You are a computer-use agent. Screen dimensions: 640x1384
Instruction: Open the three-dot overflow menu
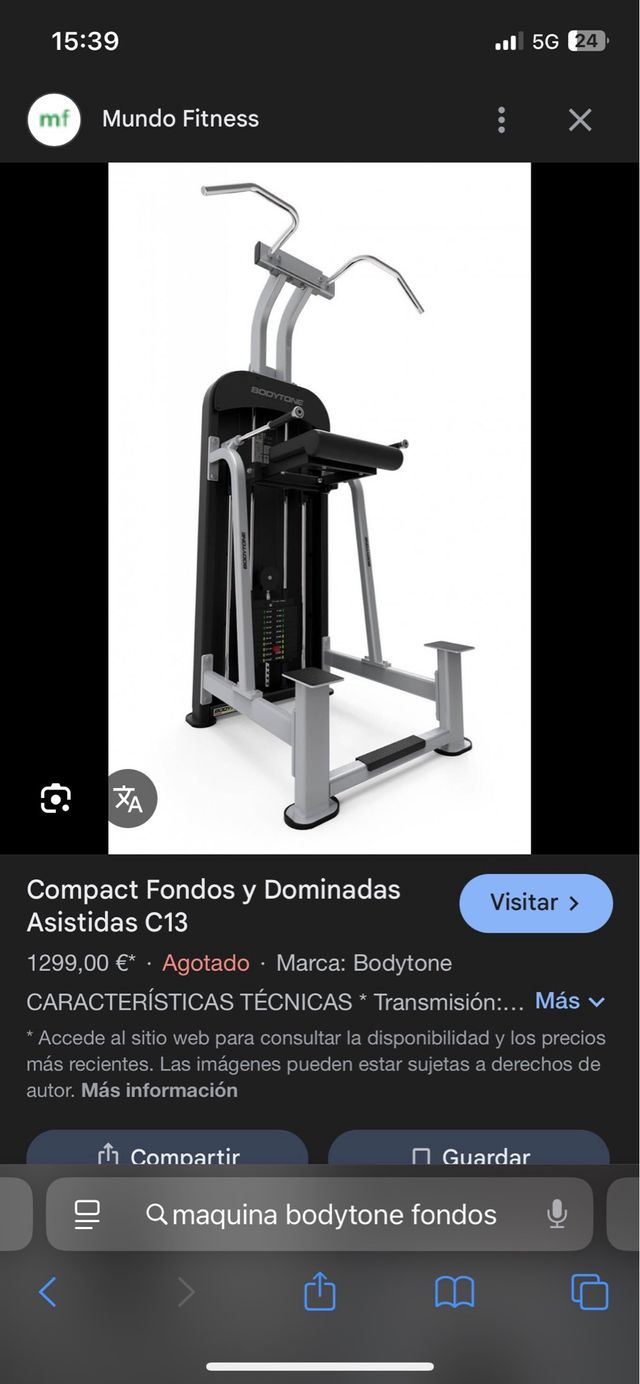[x=501, y=120]
